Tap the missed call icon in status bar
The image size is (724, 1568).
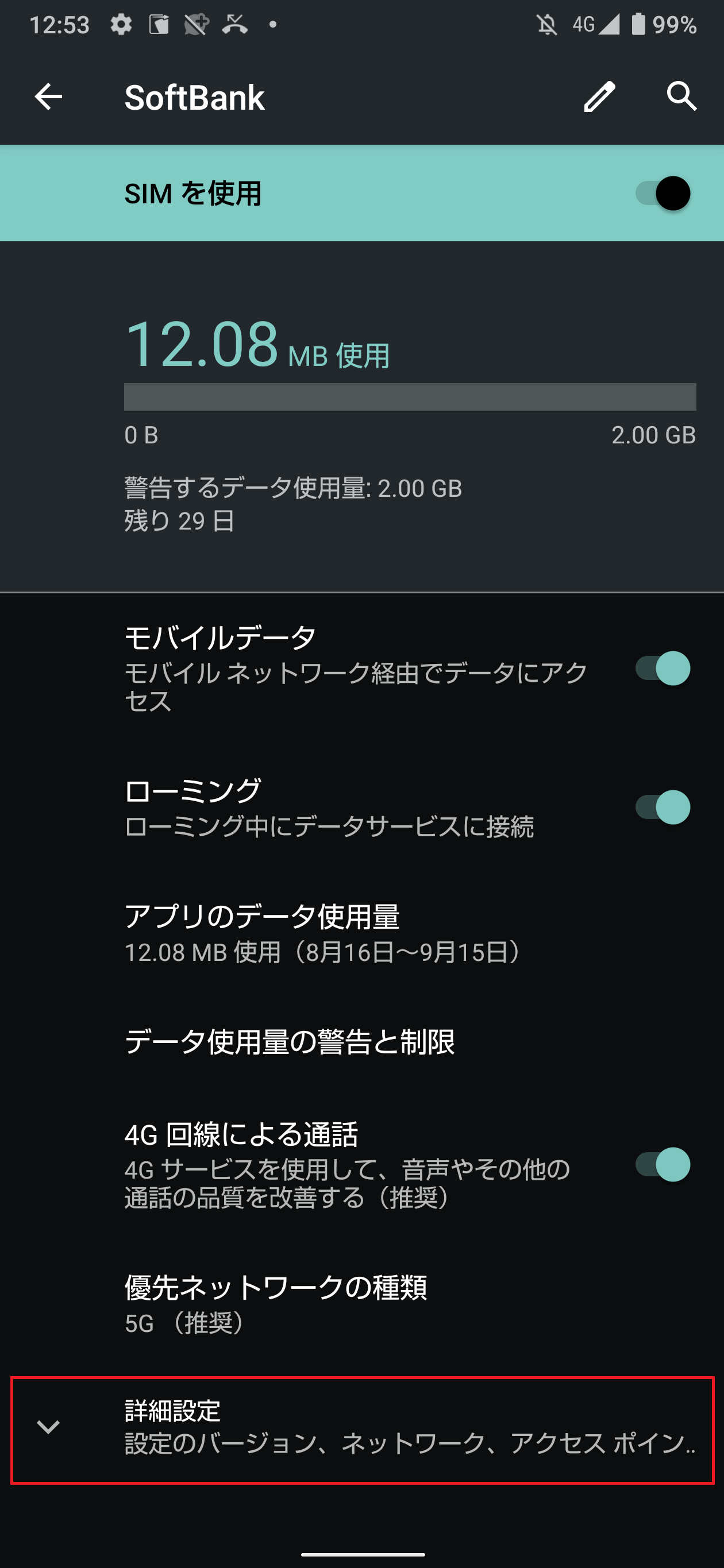point(233,25)
